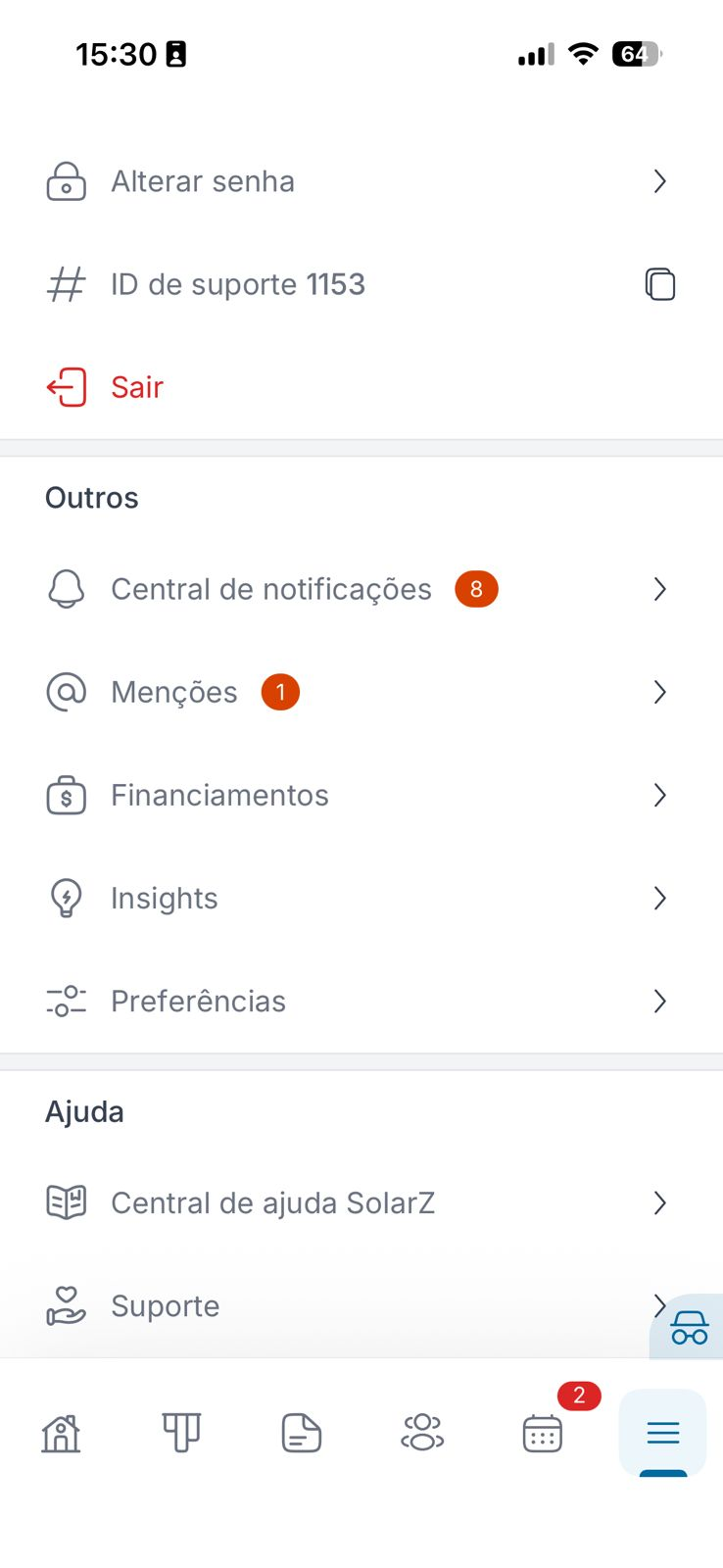The image size is (723, 1568).
Task: Select the hamburger menu tab
Action: click(x=663, y=1433)
